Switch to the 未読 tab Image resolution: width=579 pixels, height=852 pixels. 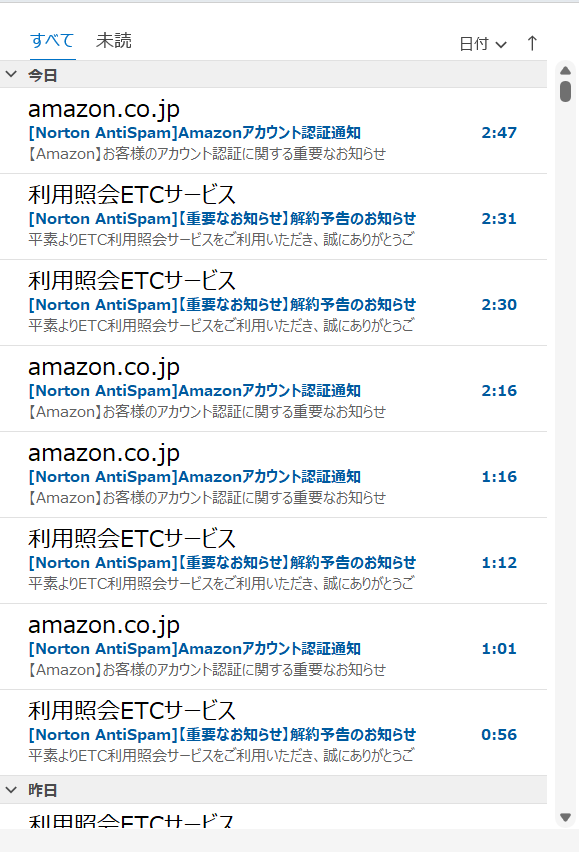[114, 41]
